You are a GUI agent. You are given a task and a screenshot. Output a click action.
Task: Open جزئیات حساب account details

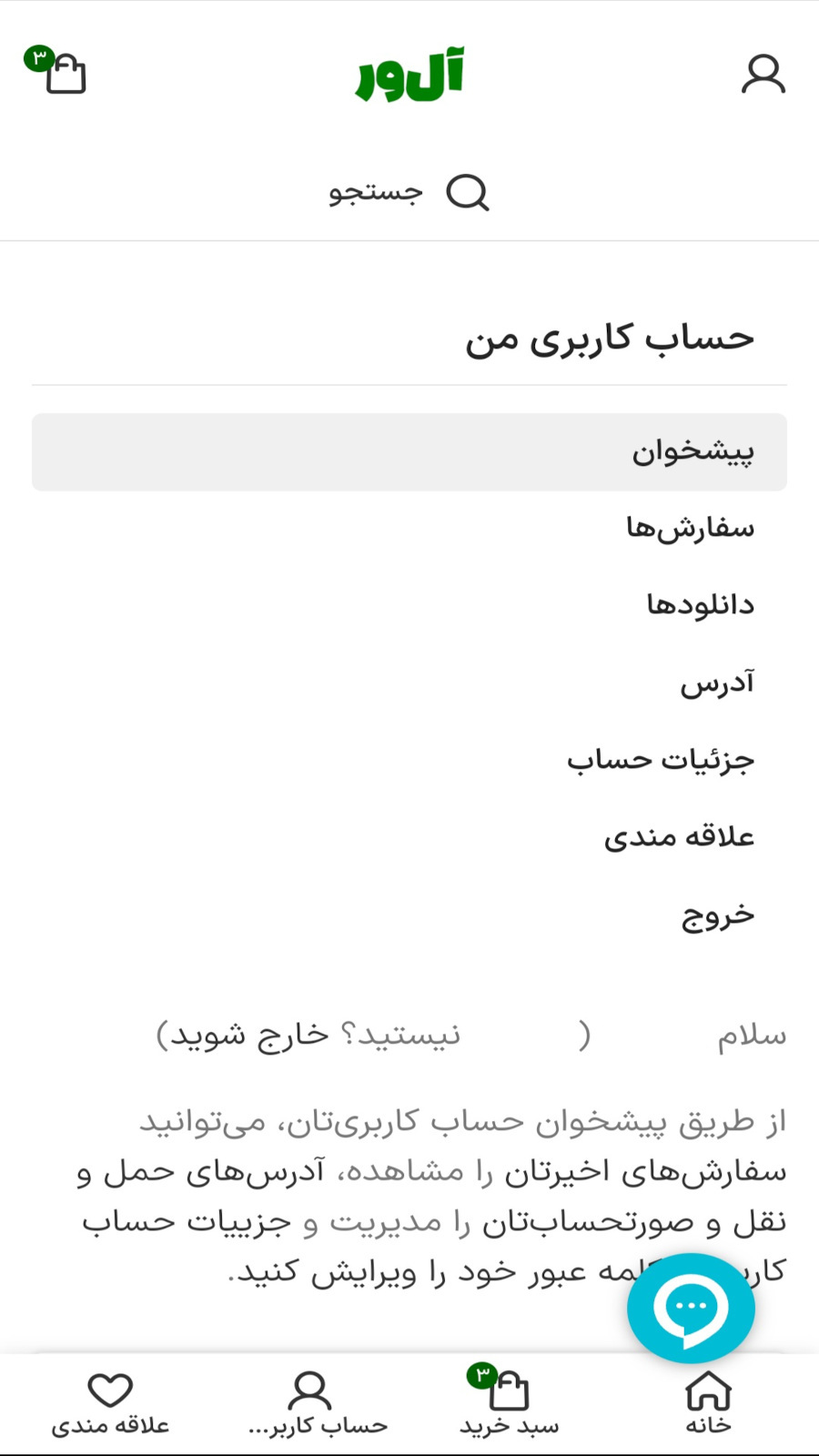[x=409, y=760]
